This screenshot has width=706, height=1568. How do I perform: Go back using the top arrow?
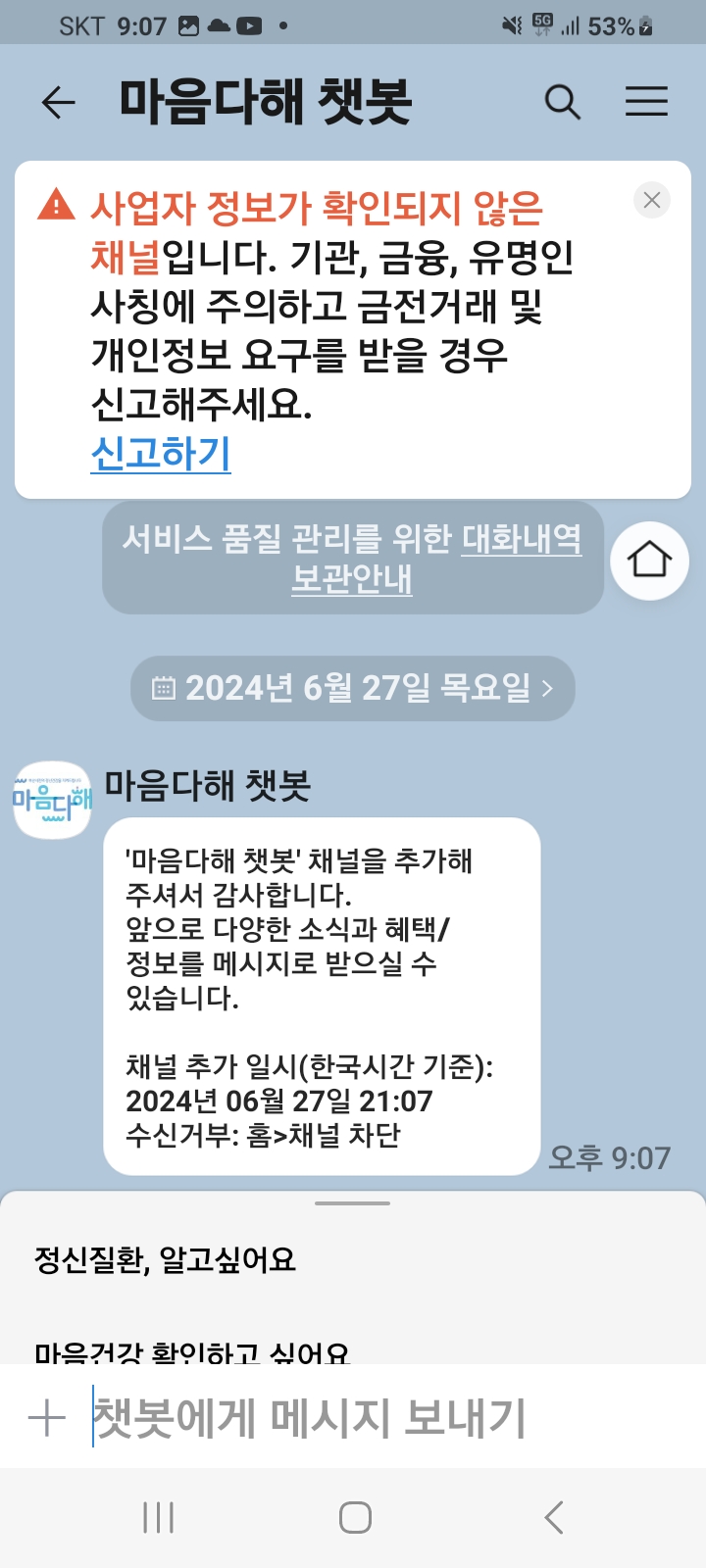tap(59, 102)
